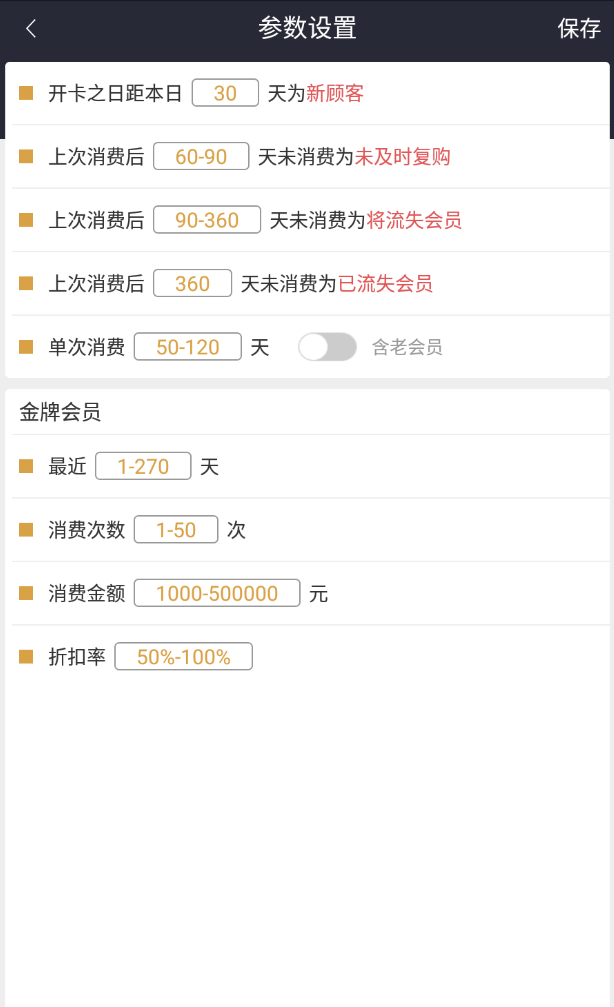The height and width of the screenshot is (1007, 614).
Task: Edit the 最近 days field 1-270
Action: (143, 466)
